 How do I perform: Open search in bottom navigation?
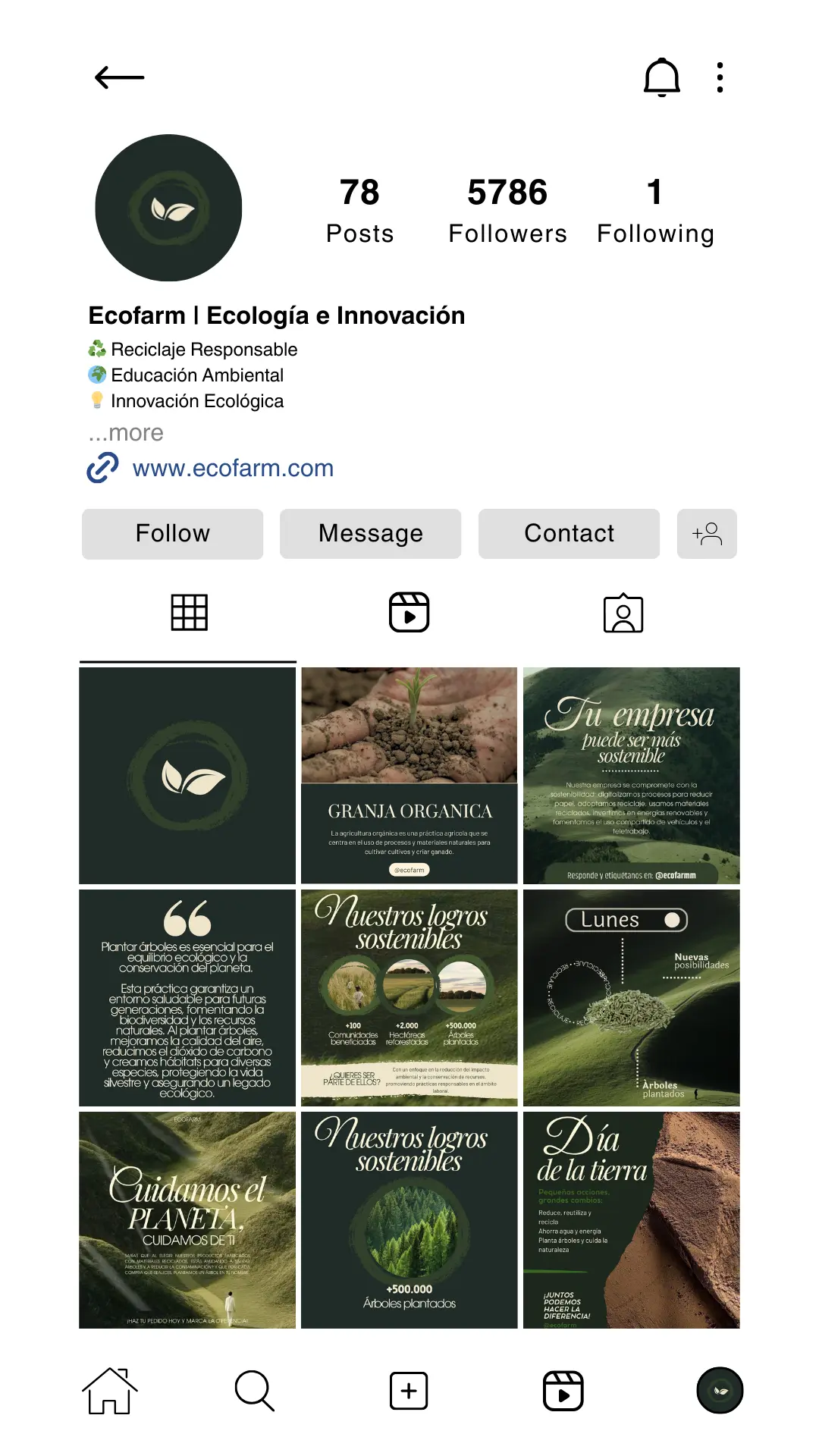[x=254, y=1391]
